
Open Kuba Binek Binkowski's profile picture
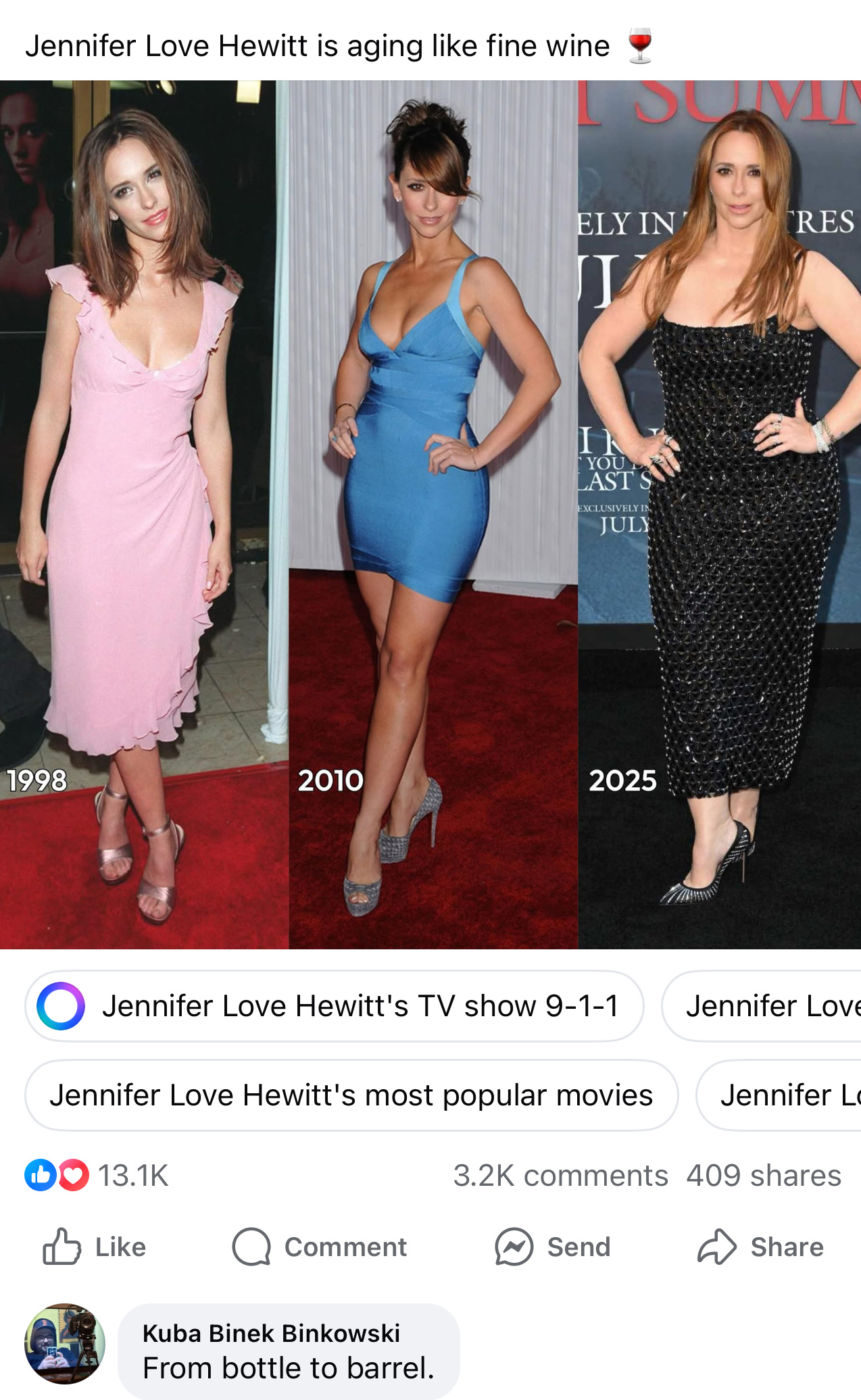65,1344
